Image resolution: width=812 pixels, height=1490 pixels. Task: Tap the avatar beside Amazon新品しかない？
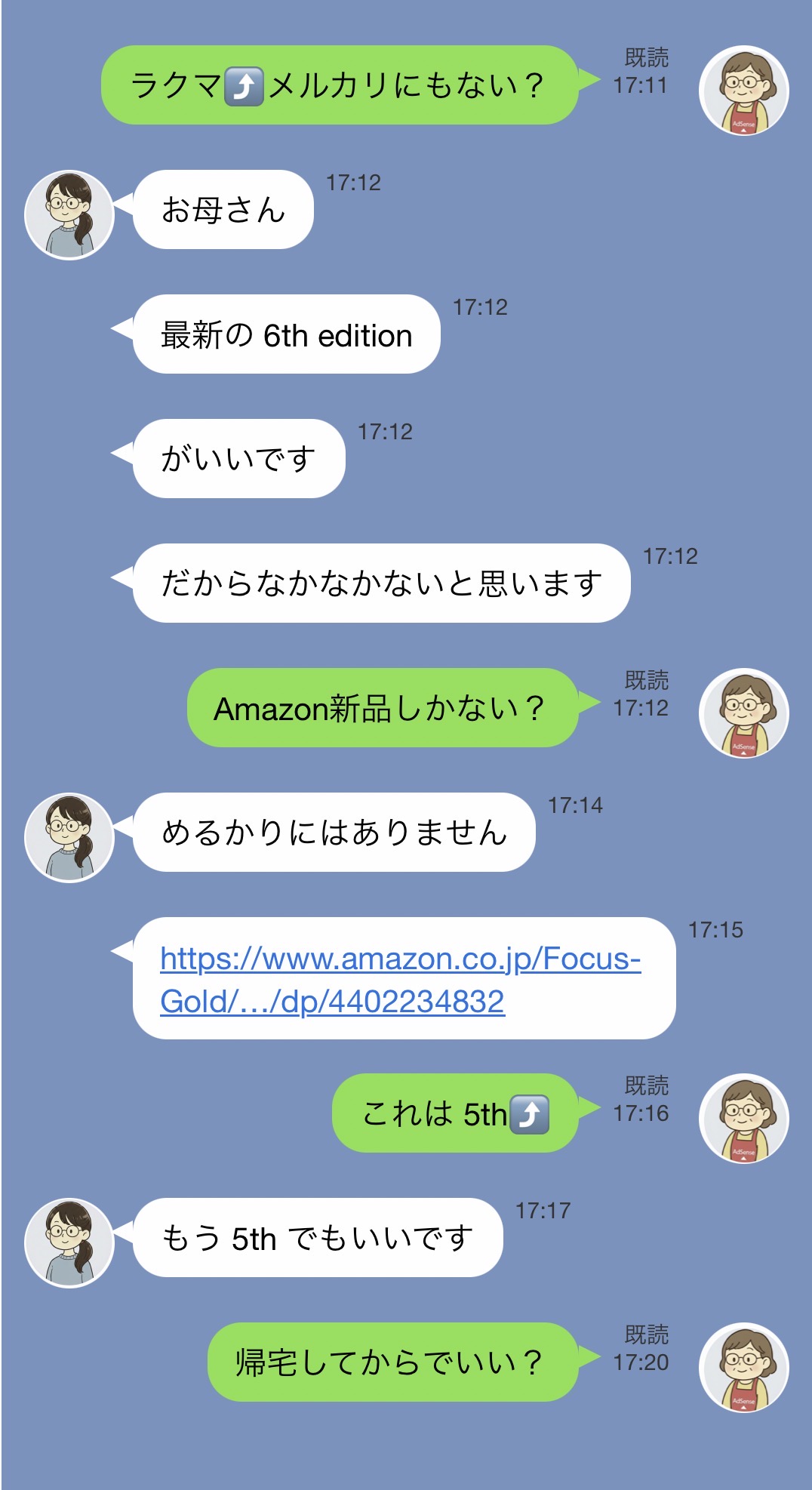click(743, 713)
